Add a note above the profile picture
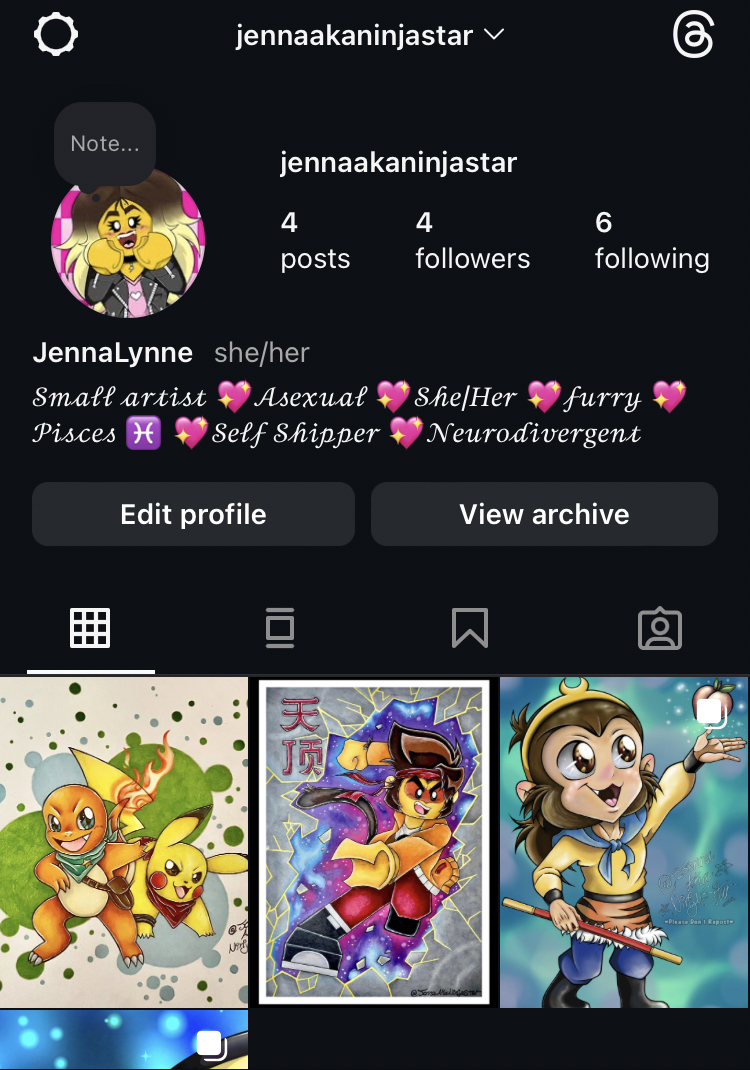This screenshot has height=1070, width=750. (104, 144)
